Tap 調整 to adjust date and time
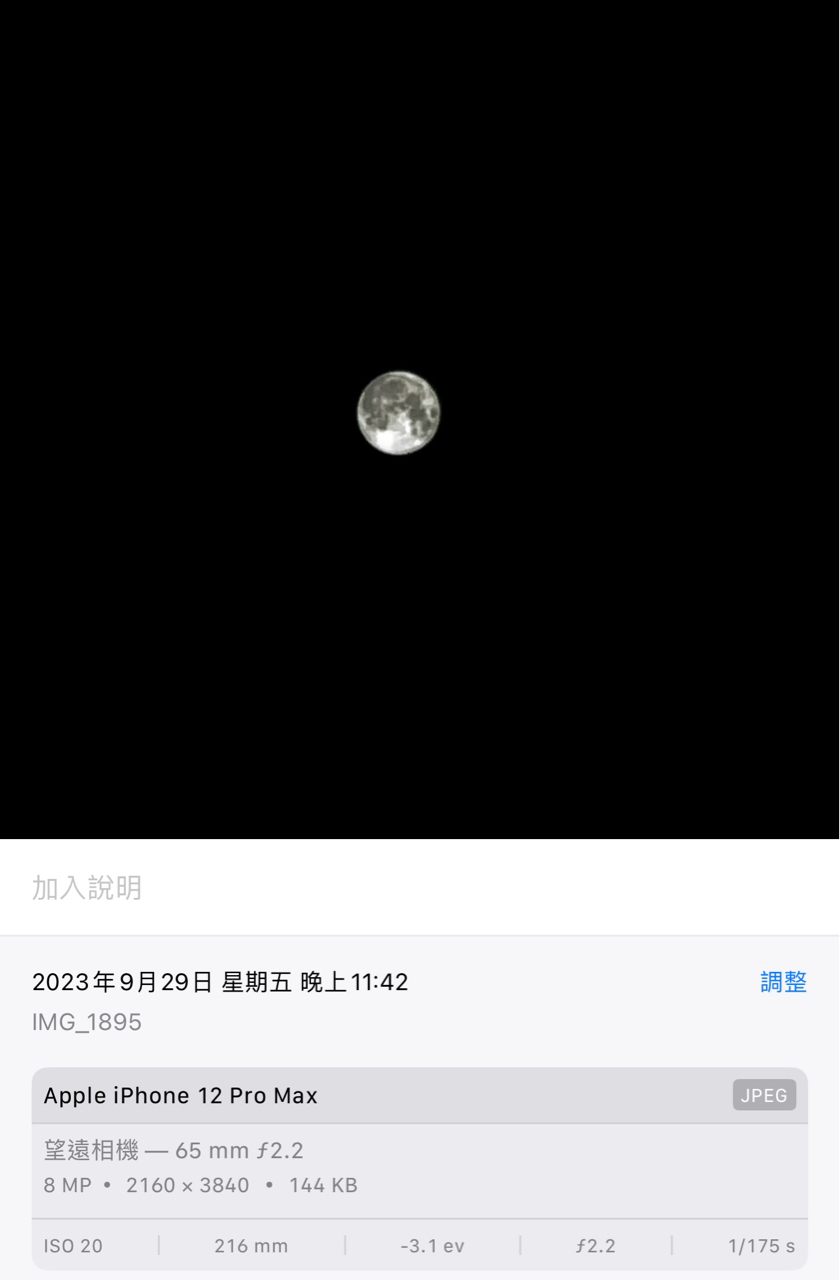 point(783,982)
